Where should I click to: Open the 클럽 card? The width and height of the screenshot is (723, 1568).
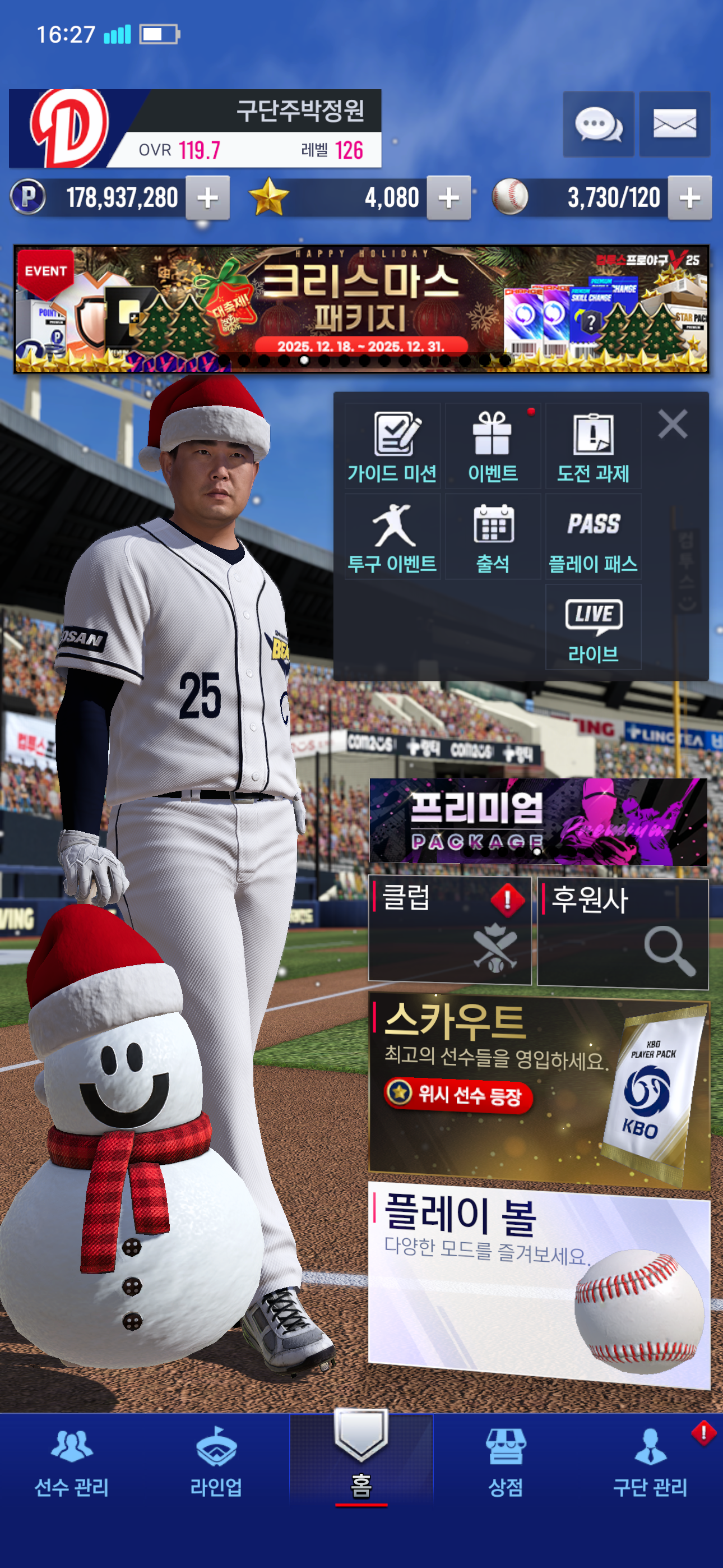[449, 929]
